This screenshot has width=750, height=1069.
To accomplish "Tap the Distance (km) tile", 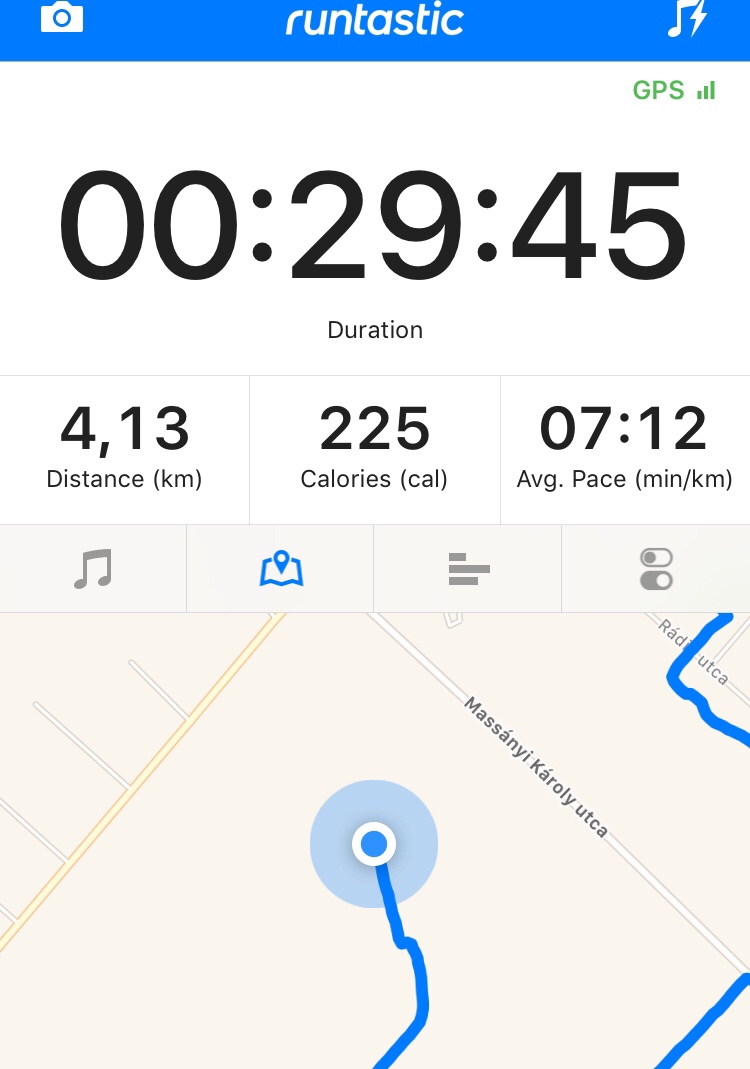I will coord(124,449).
